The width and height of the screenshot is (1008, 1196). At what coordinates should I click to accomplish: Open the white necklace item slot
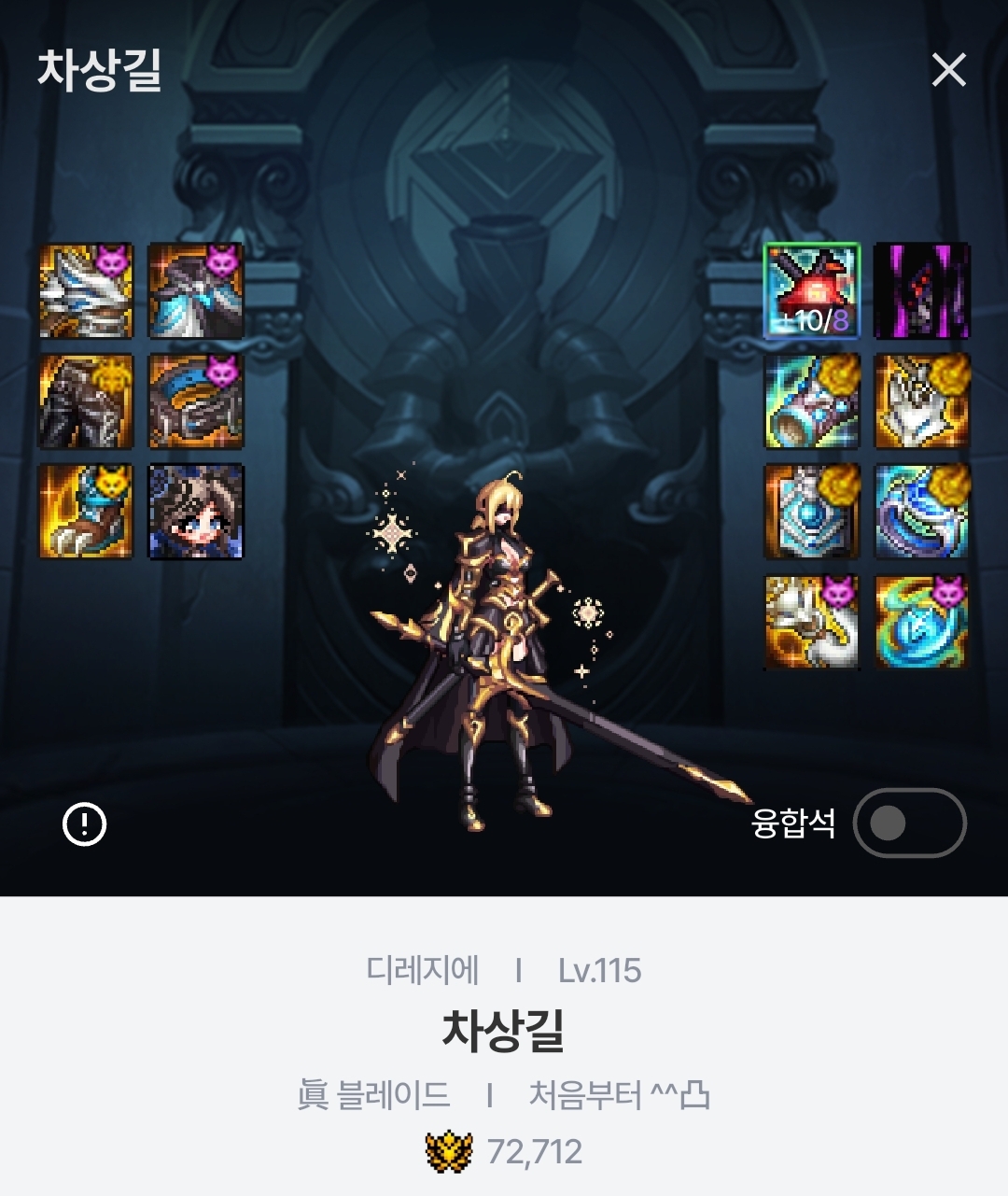[x=921, y=401]
